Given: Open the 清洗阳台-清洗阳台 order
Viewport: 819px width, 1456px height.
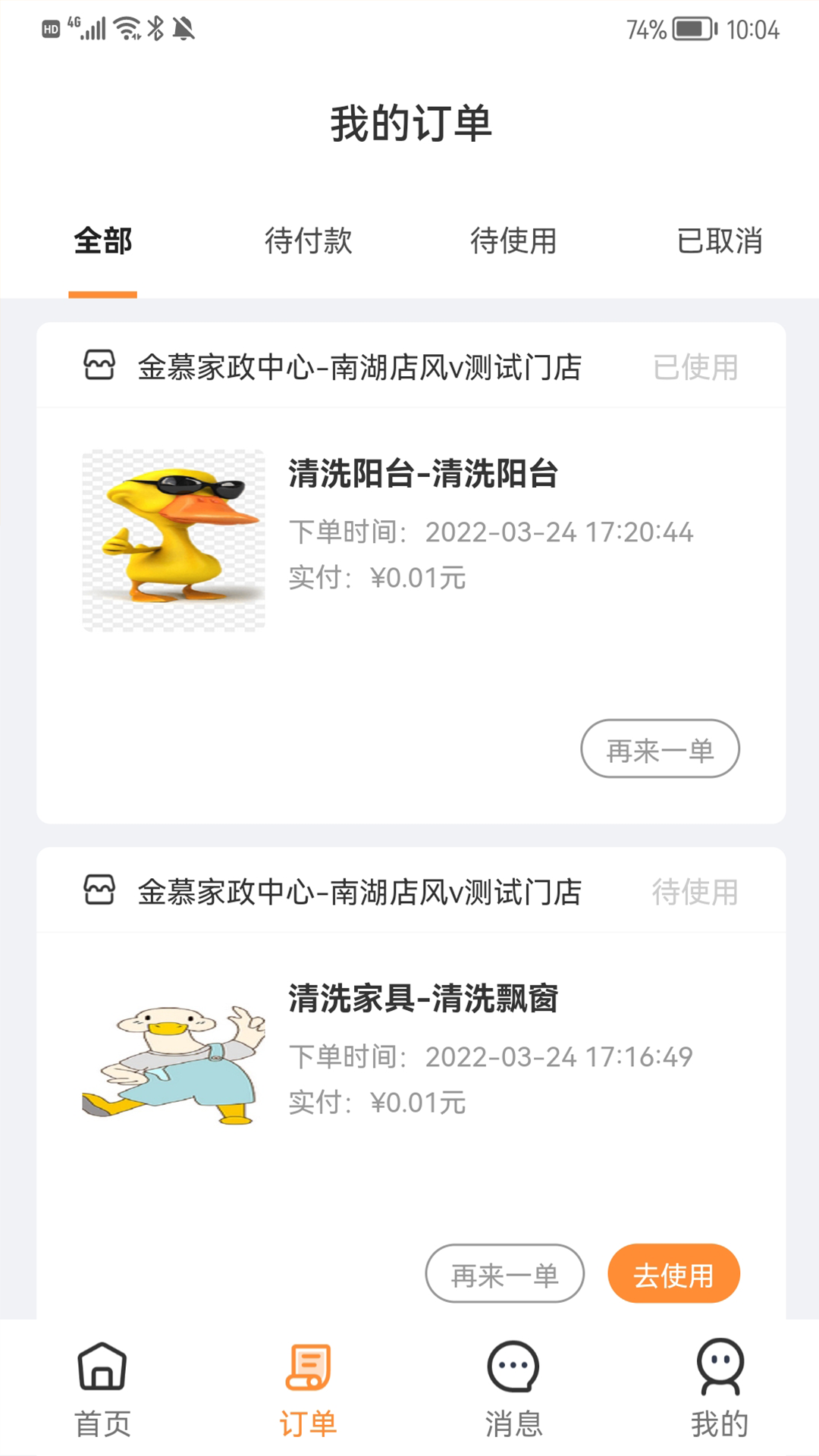Looking at the screenshot, I should [x=423, y=474].
